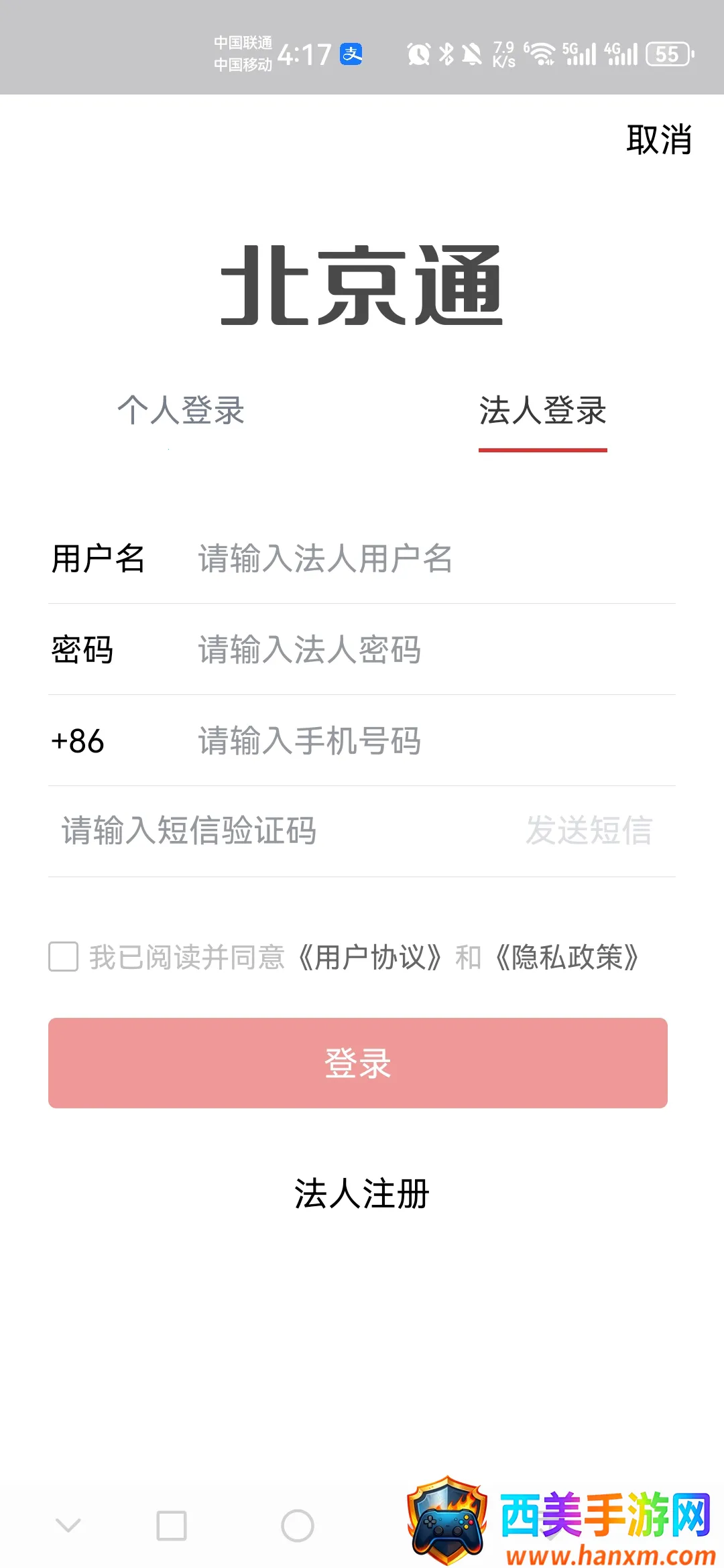Open the 《用户协议》 link

pyautogui.click(x=369, y=957)
